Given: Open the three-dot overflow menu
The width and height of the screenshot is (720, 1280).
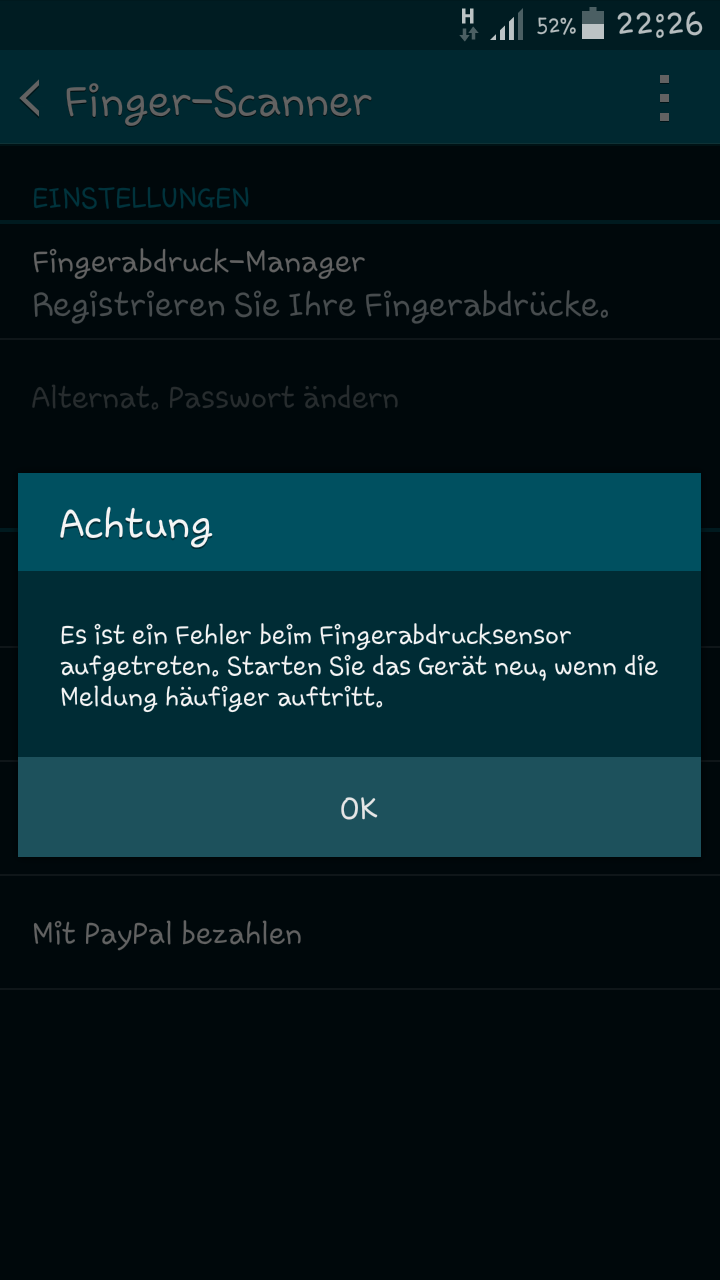Looking at the screenshot, I should (664, 99).
